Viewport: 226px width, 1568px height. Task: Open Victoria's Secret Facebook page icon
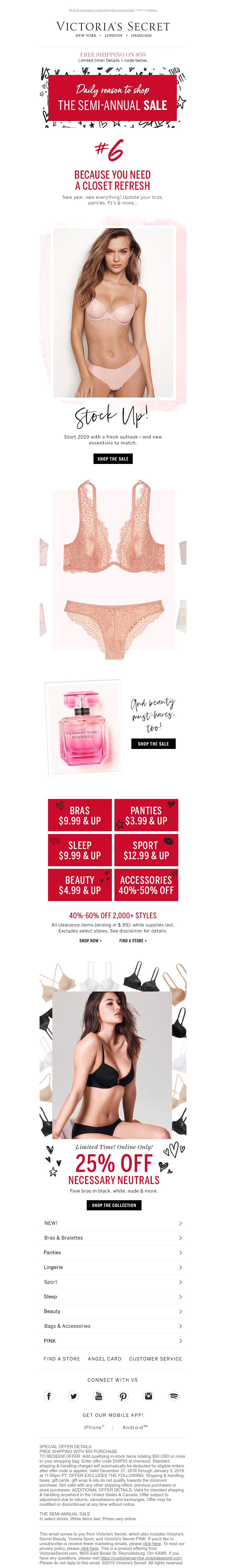pyautogui.click(x=49, y=1396)
